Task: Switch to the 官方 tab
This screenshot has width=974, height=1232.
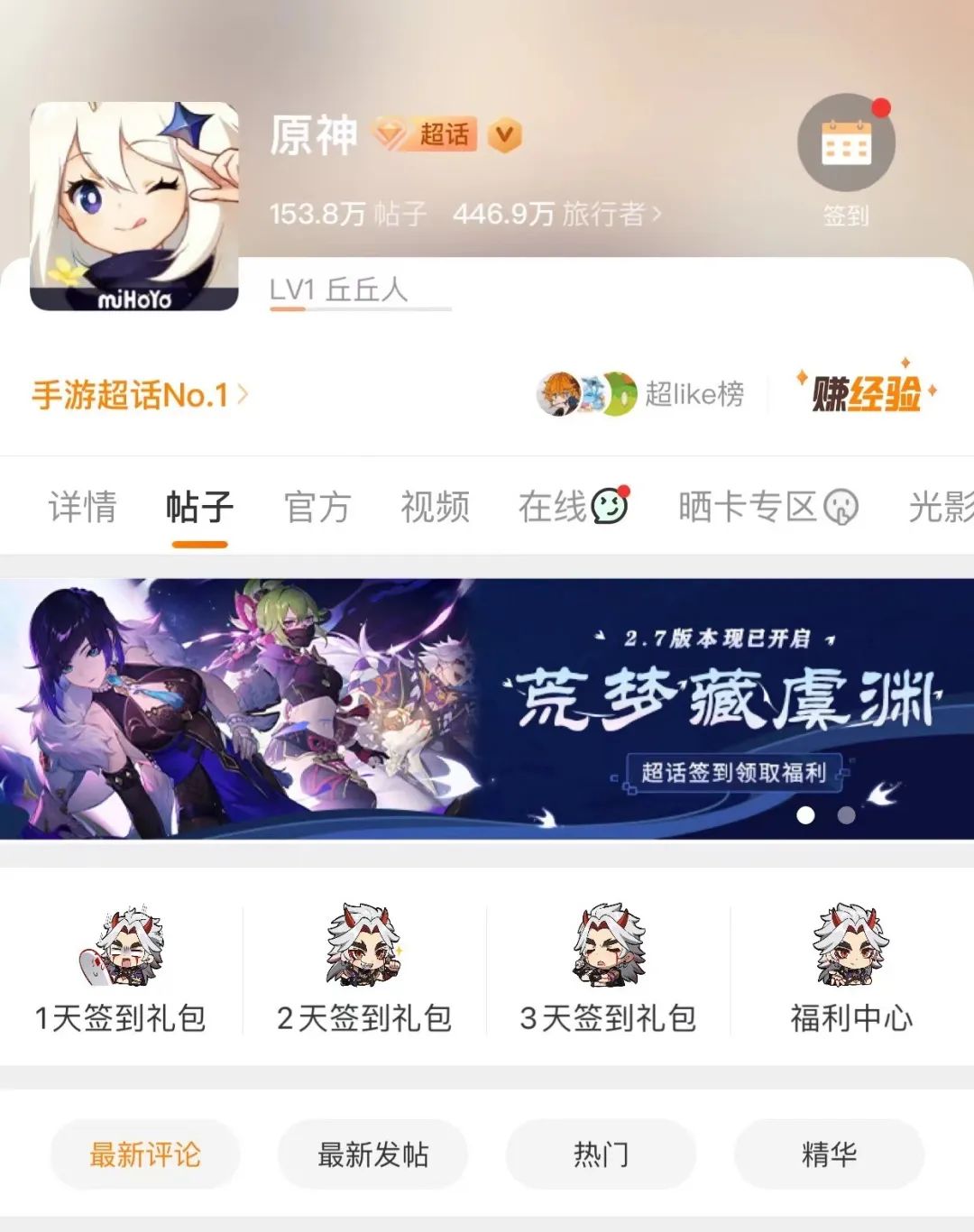Action: 317,507
